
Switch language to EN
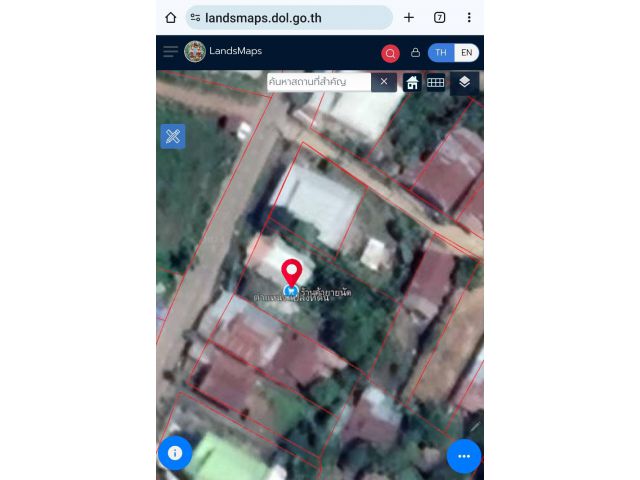click(466, 53)
